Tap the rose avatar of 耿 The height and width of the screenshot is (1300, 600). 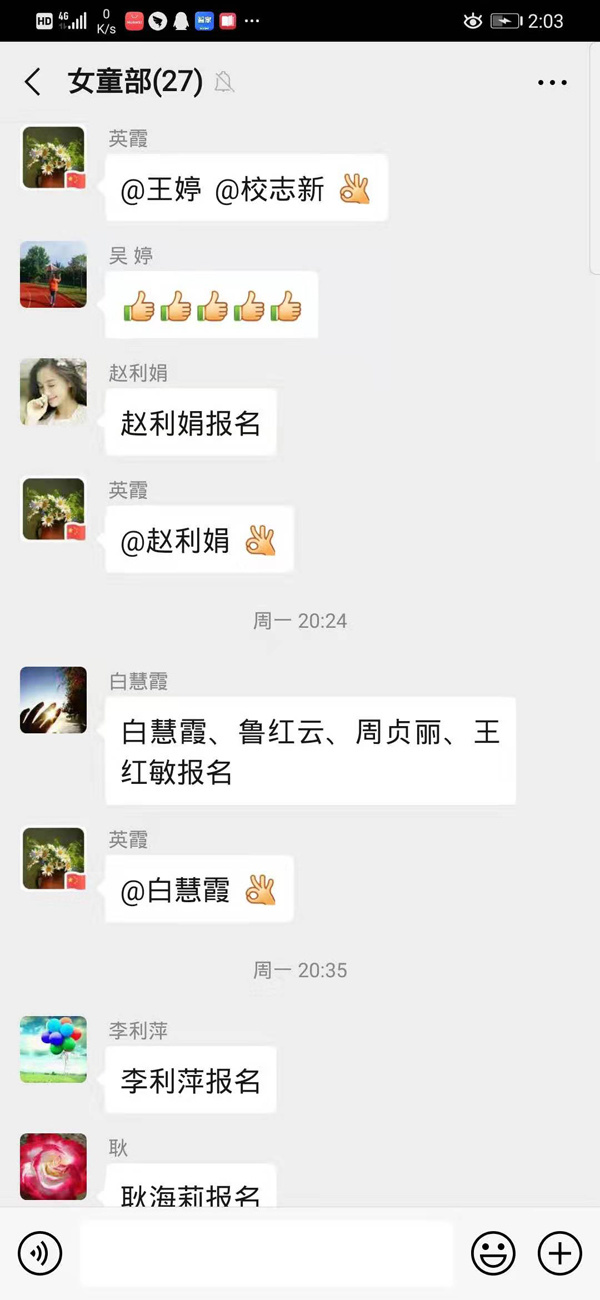(x=53, y=1166)
